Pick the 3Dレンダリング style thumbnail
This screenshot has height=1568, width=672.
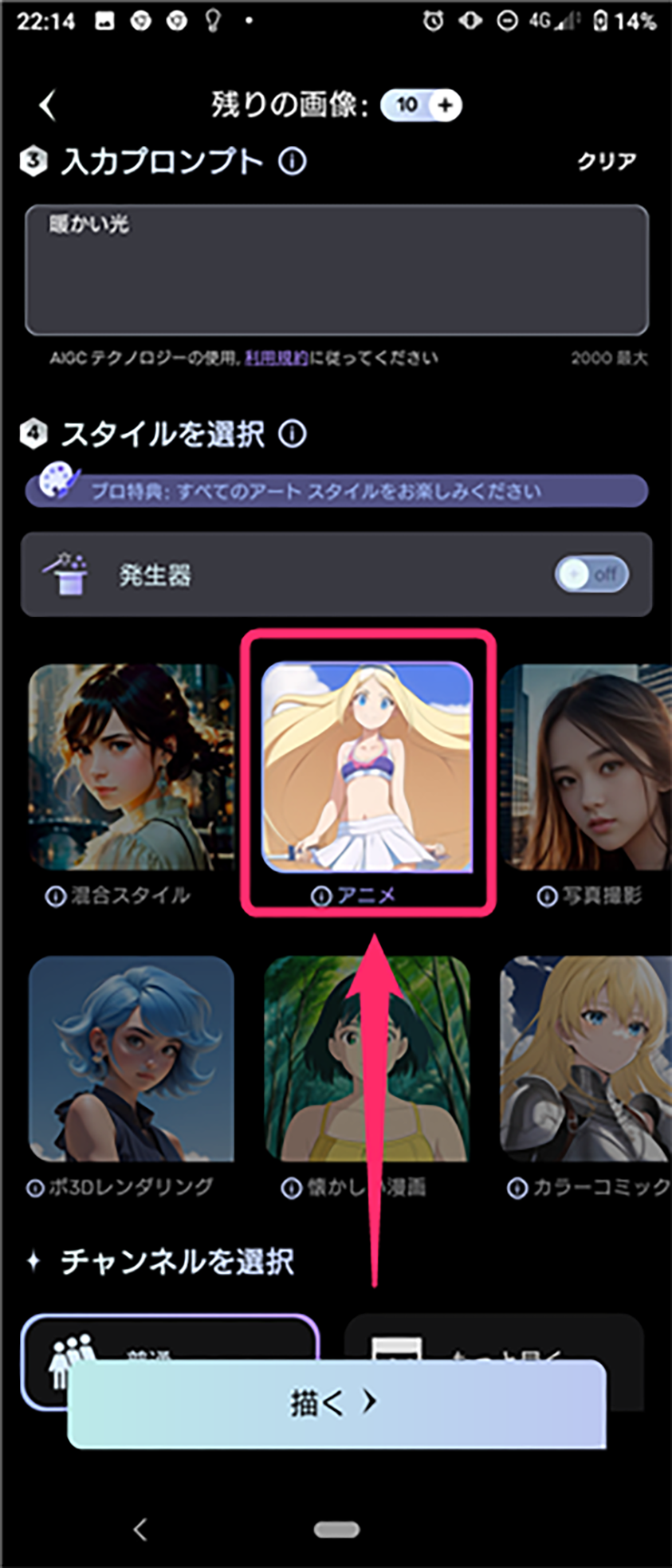coord(132,1059)
